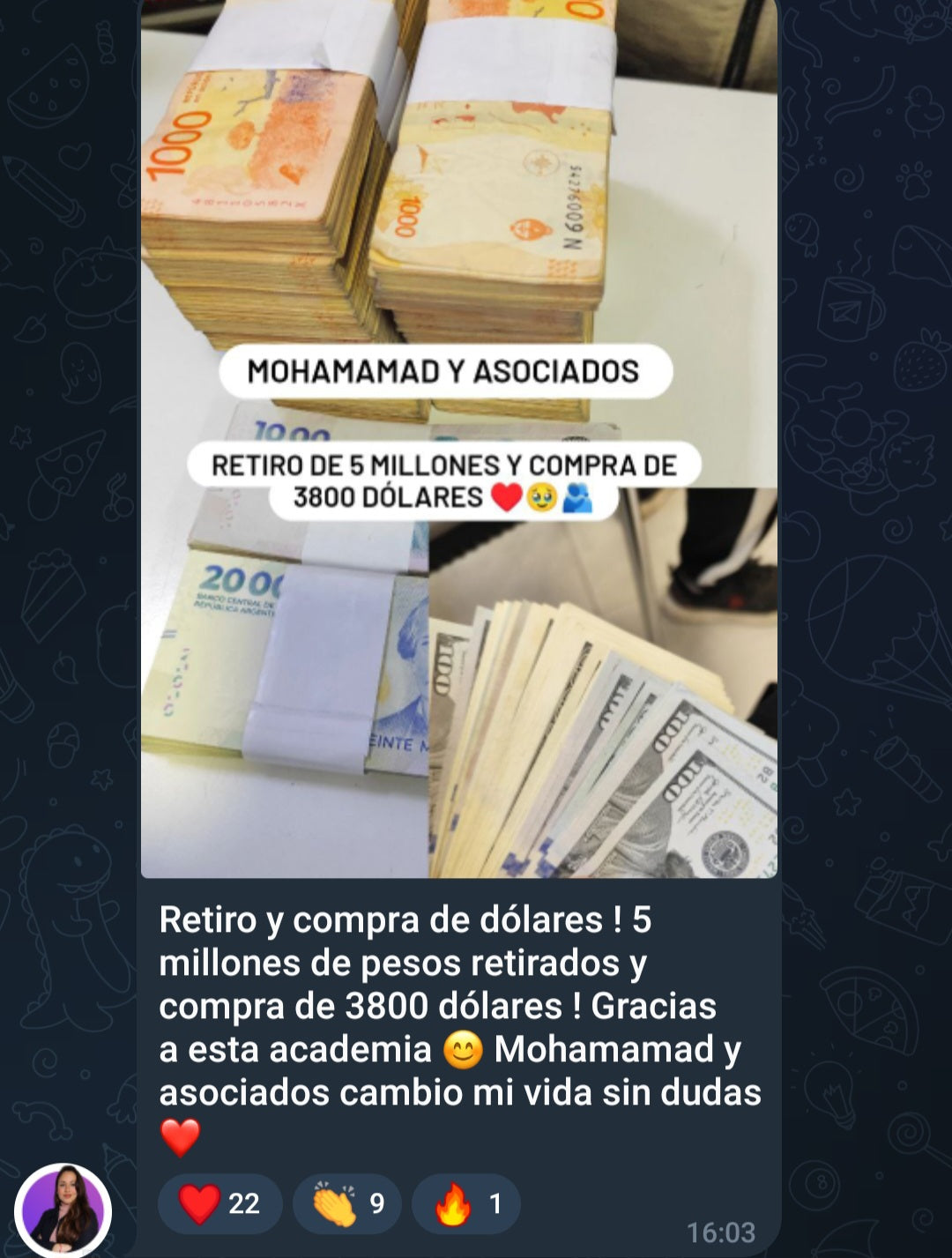This screenshot has width=952, height=1258.
Task: Tap the clapping hands reaction with 9
Action: click(347, 1203)
